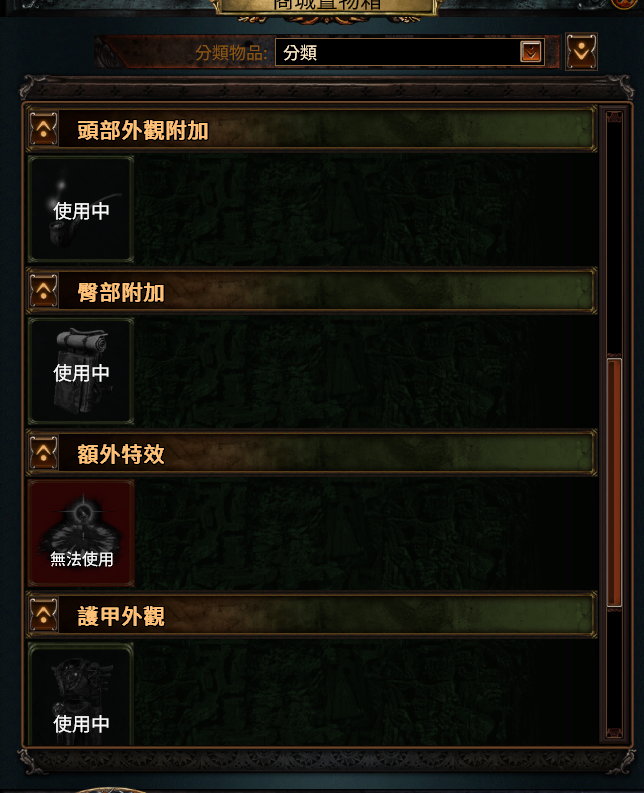The height and width of the screenshot is (793, 644).
Task: Select the in-use item under 頭部外觀附加
Action: pos(81,210)
